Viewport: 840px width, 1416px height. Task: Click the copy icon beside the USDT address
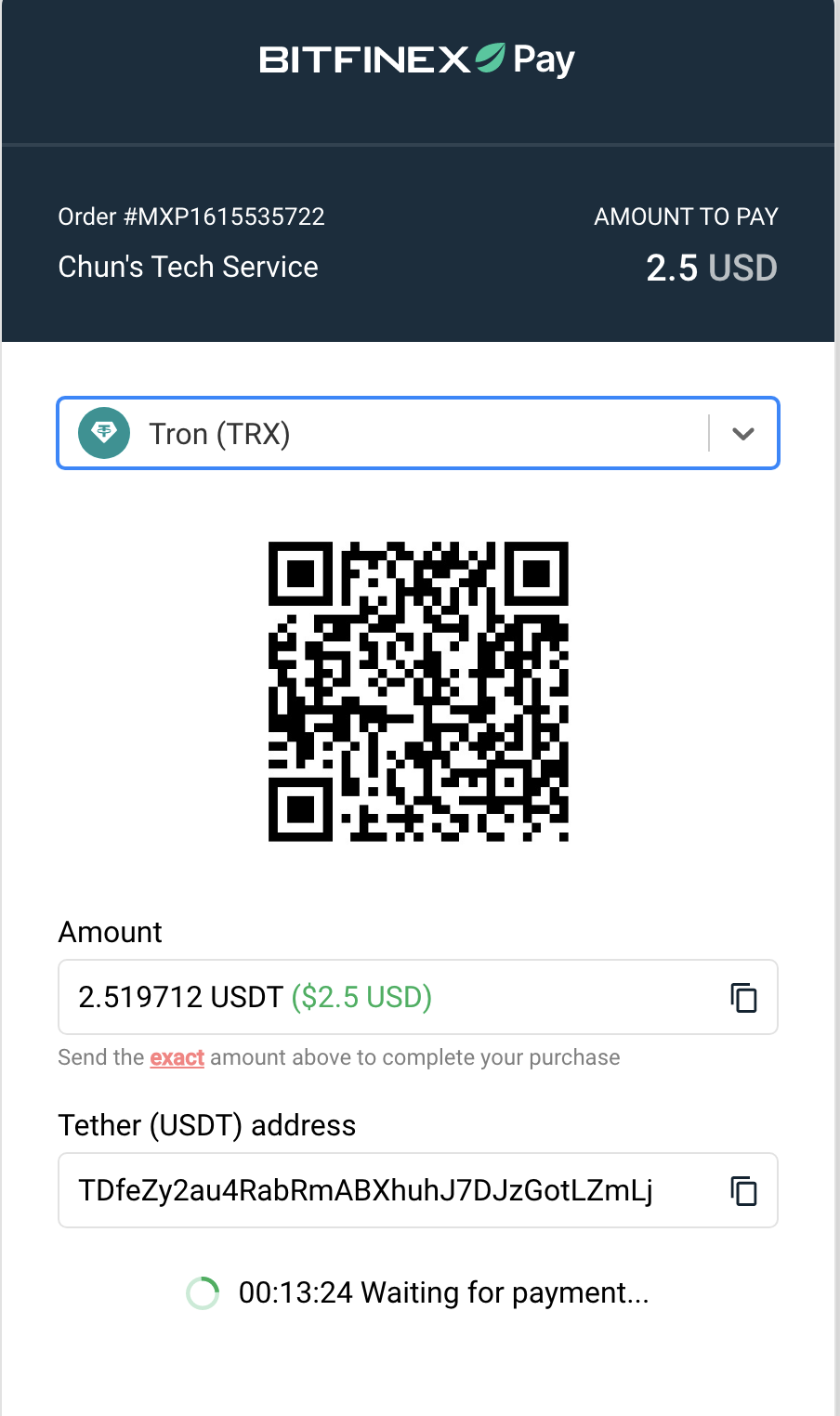point(743,1190)
